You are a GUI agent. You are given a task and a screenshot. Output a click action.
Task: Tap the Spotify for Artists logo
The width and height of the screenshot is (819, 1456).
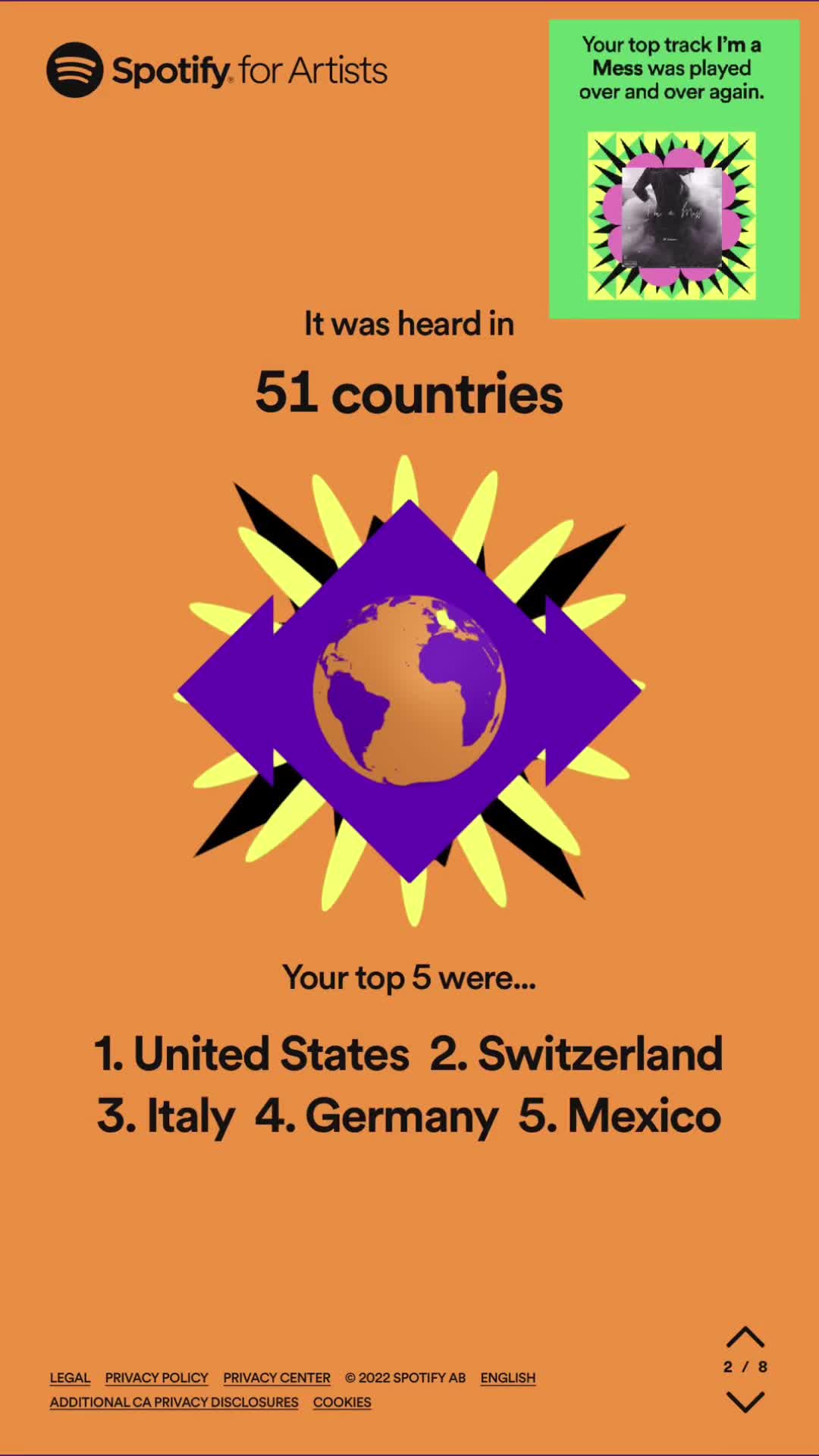(x=217, y=71)
